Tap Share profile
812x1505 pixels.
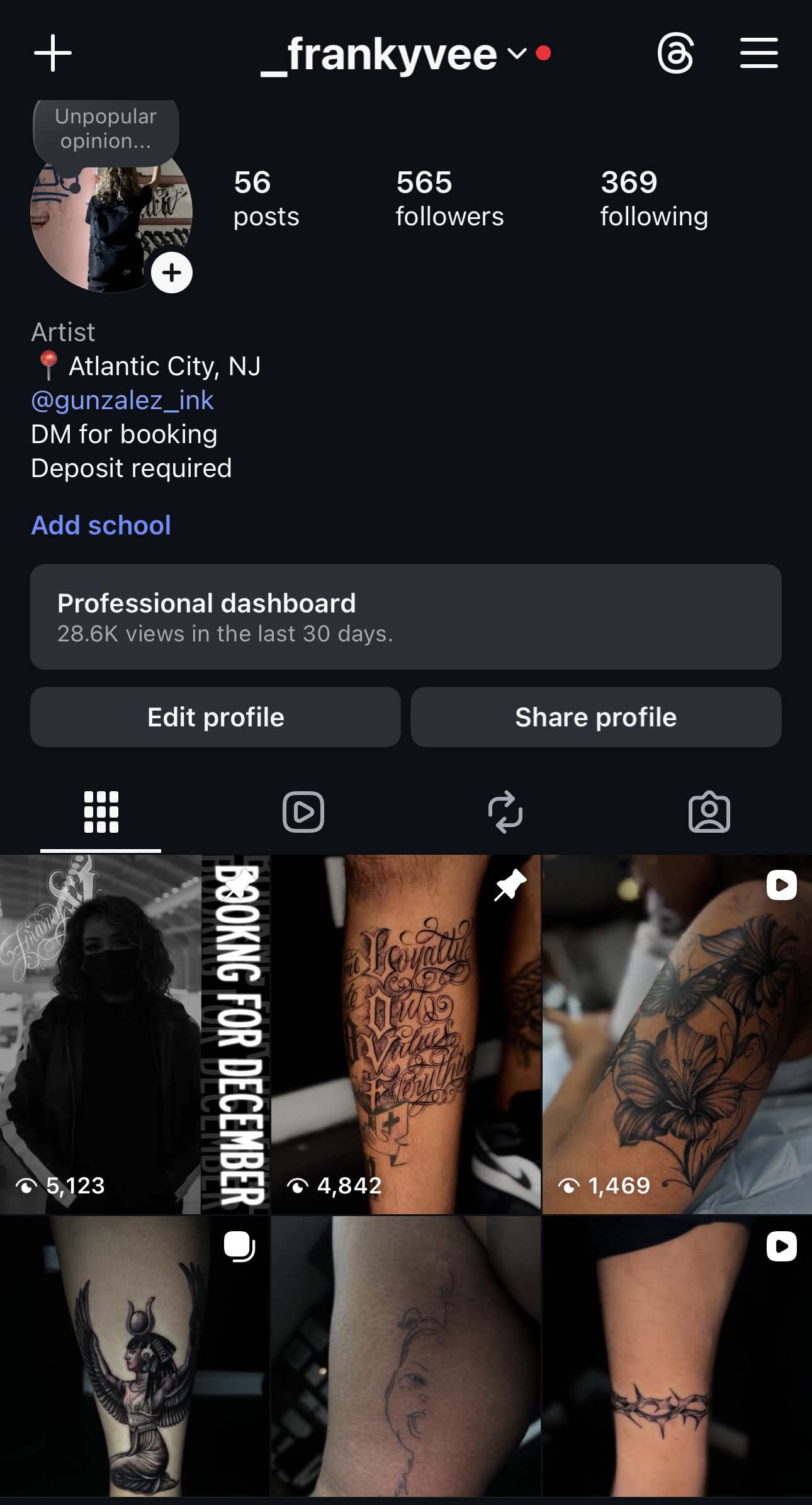[595, 717]
